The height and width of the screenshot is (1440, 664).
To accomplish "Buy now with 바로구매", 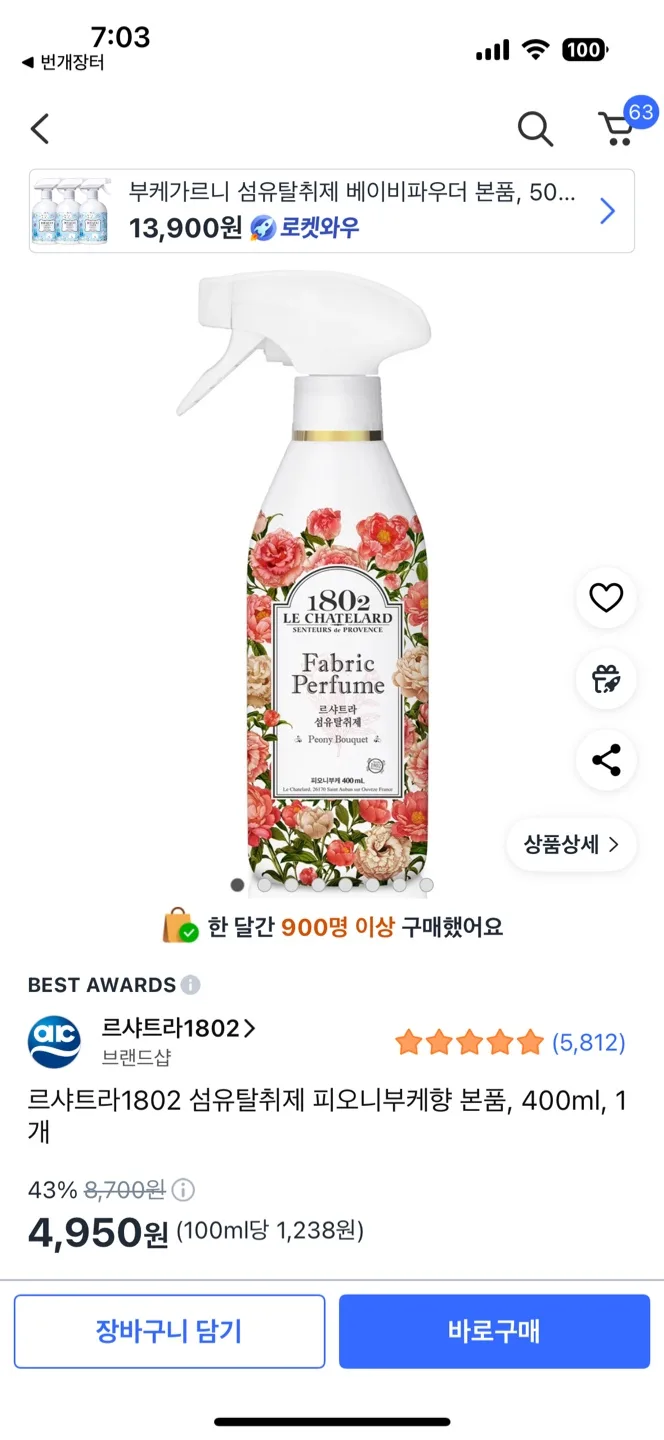I will [494, 1331].
